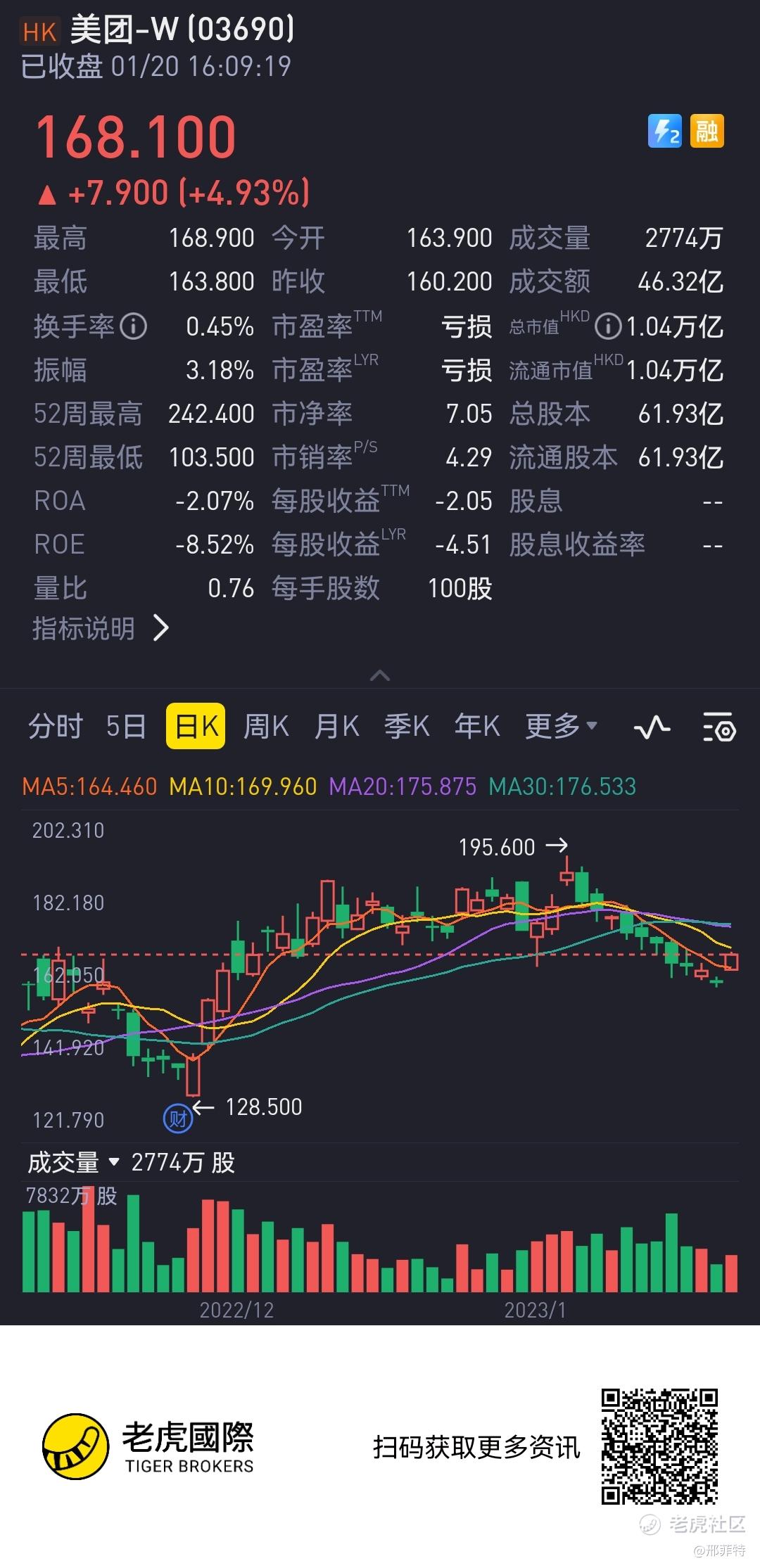Select the 5日 chart tab

pos(126,726)
